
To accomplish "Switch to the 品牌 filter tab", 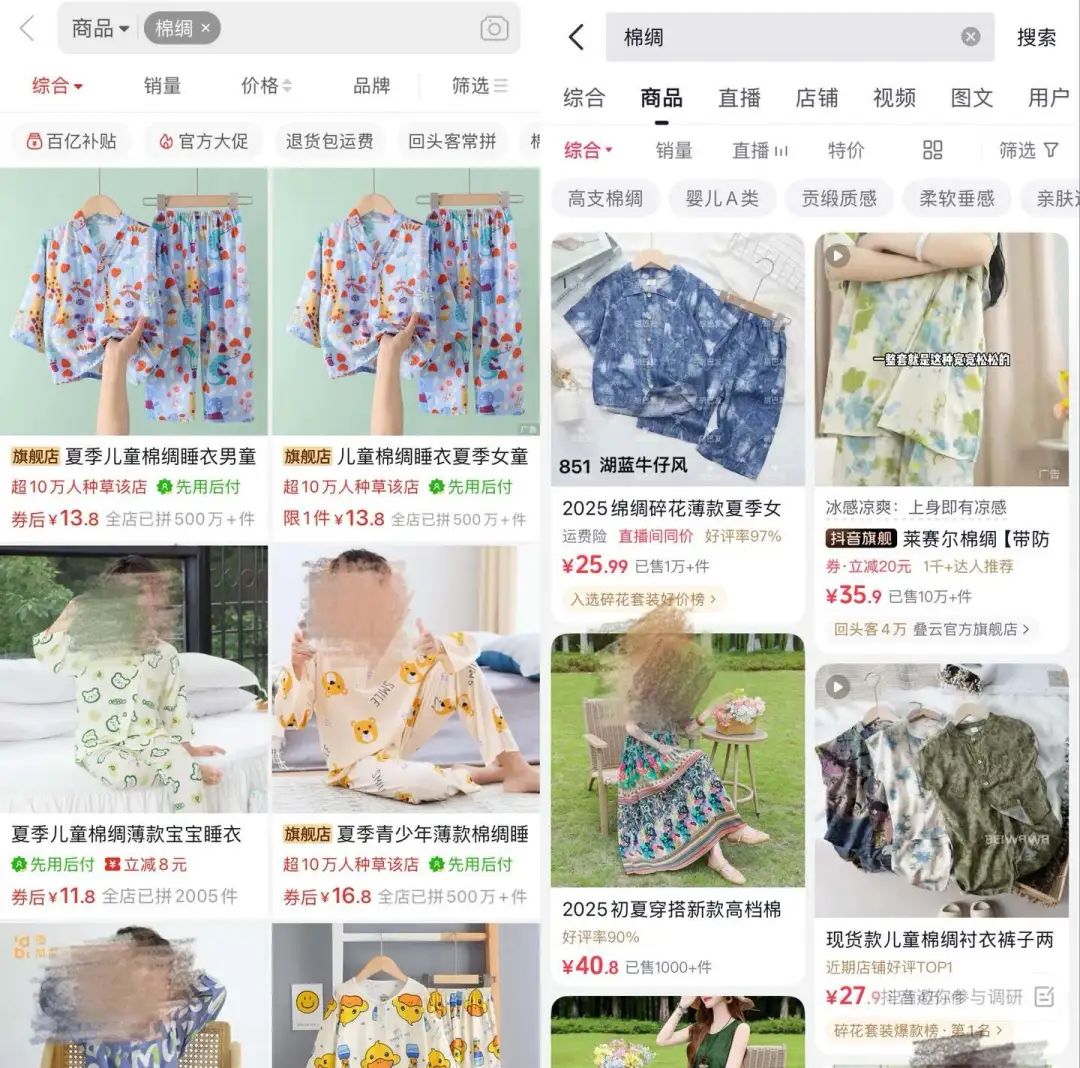I will coord(371,86).
